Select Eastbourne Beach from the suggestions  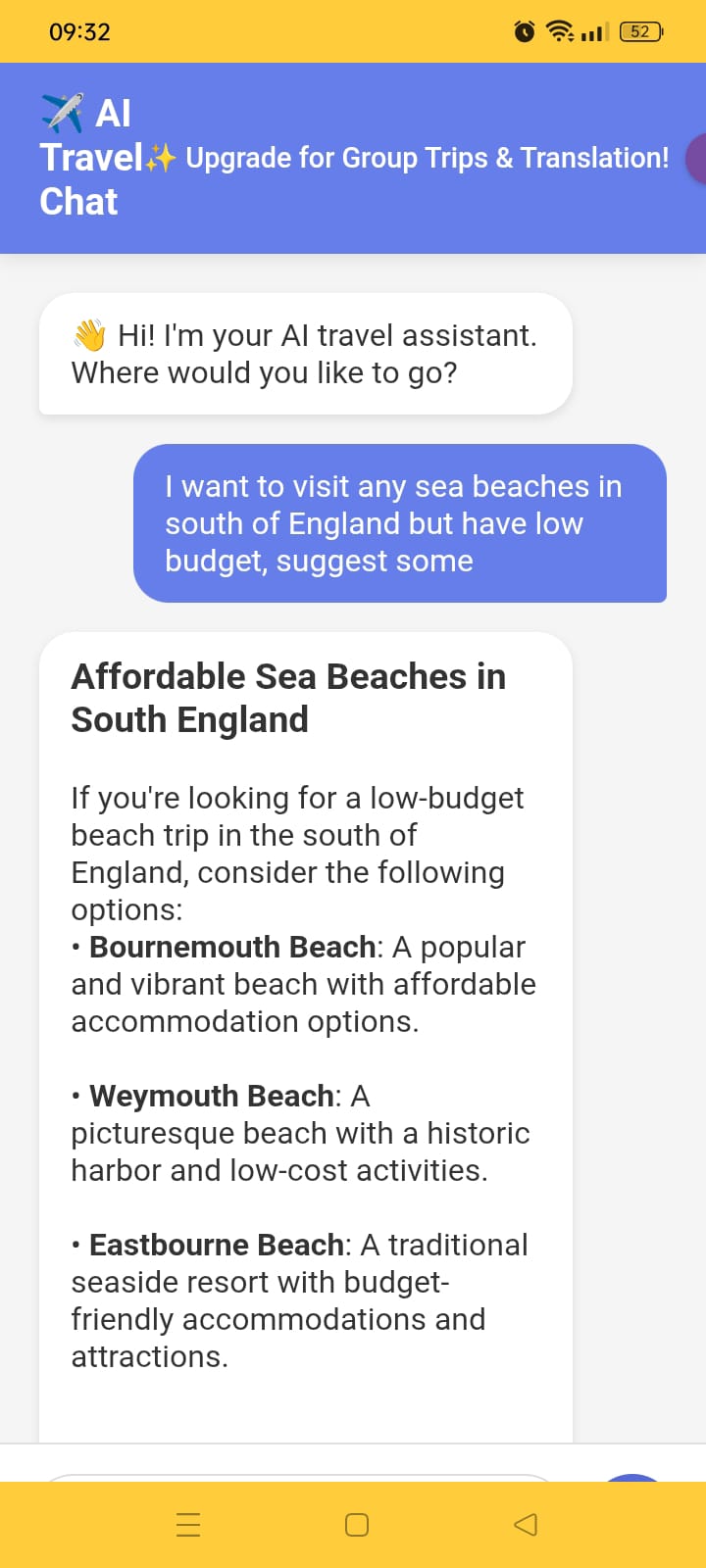(210, 1244)
